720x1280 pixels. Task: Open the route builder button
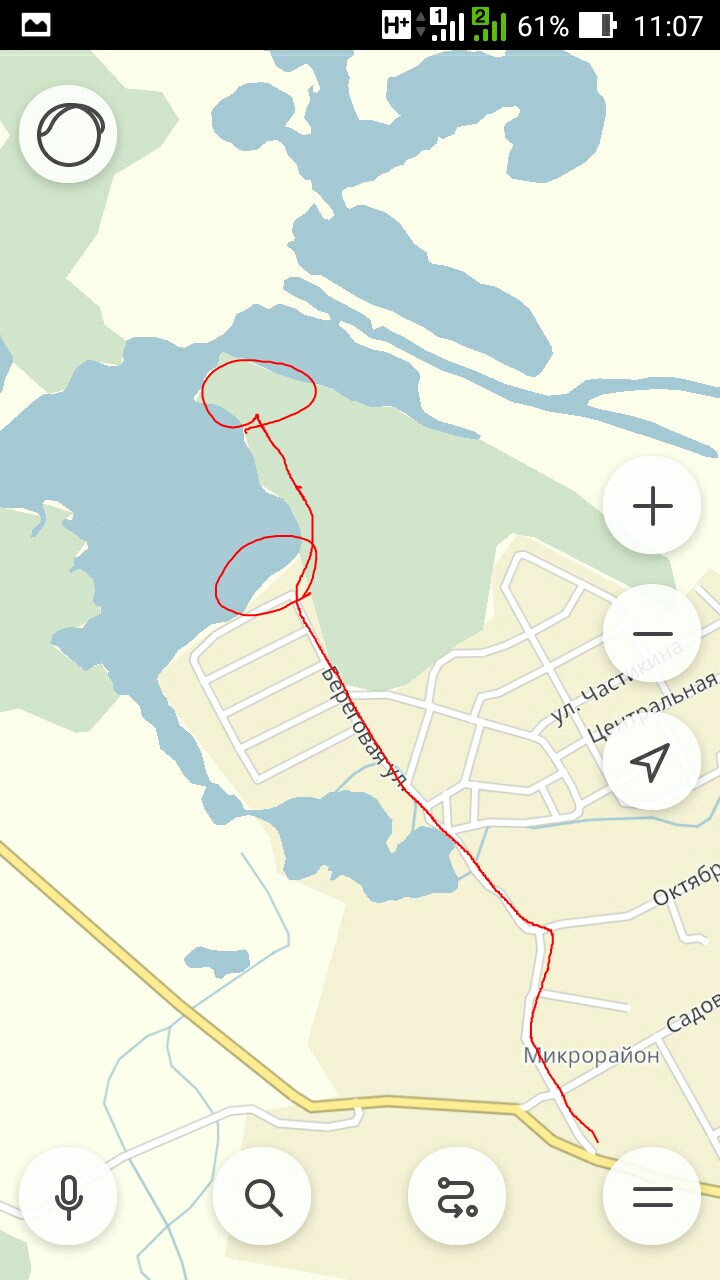pos(457,1196)
